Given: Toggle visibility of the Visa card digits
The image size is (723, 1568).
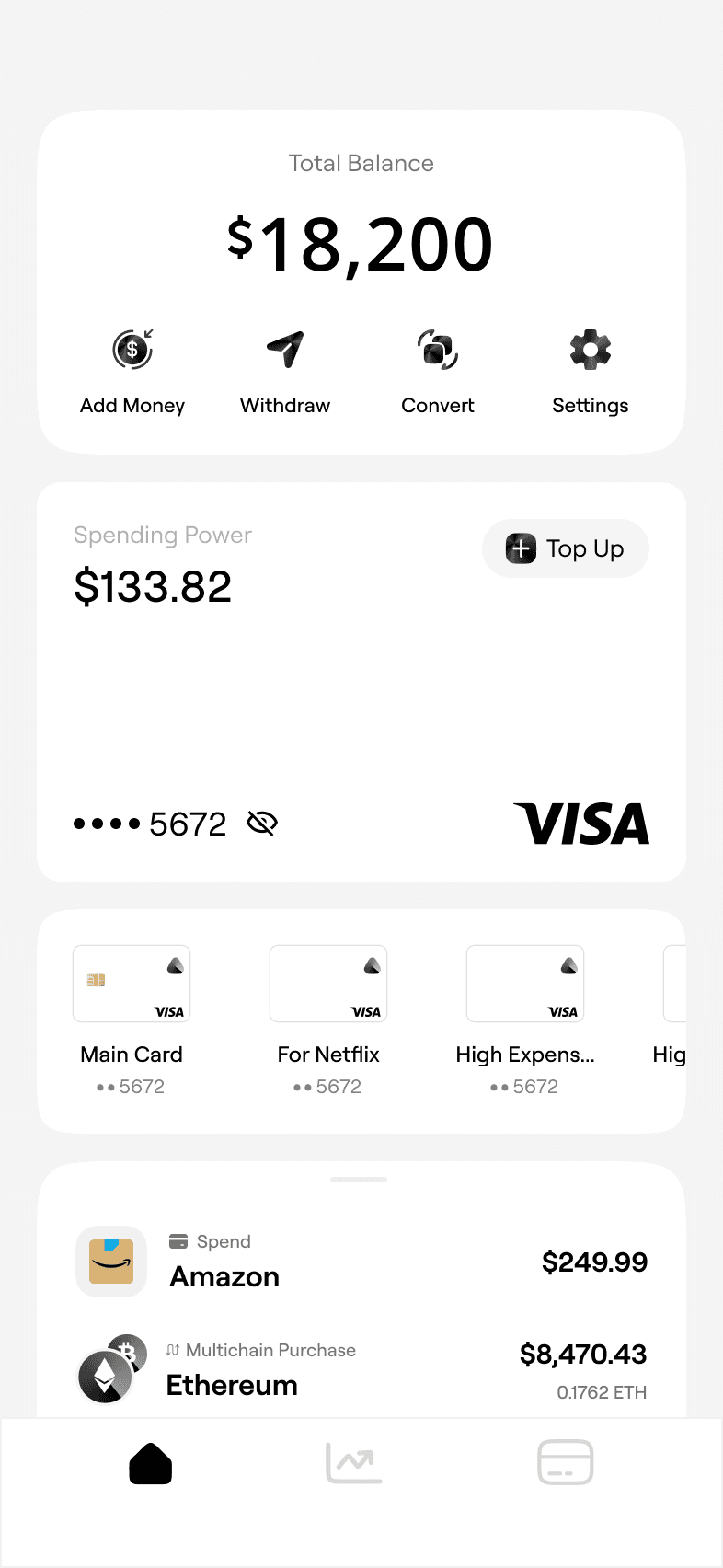Looking at the screenshot, I should point(261,823).
